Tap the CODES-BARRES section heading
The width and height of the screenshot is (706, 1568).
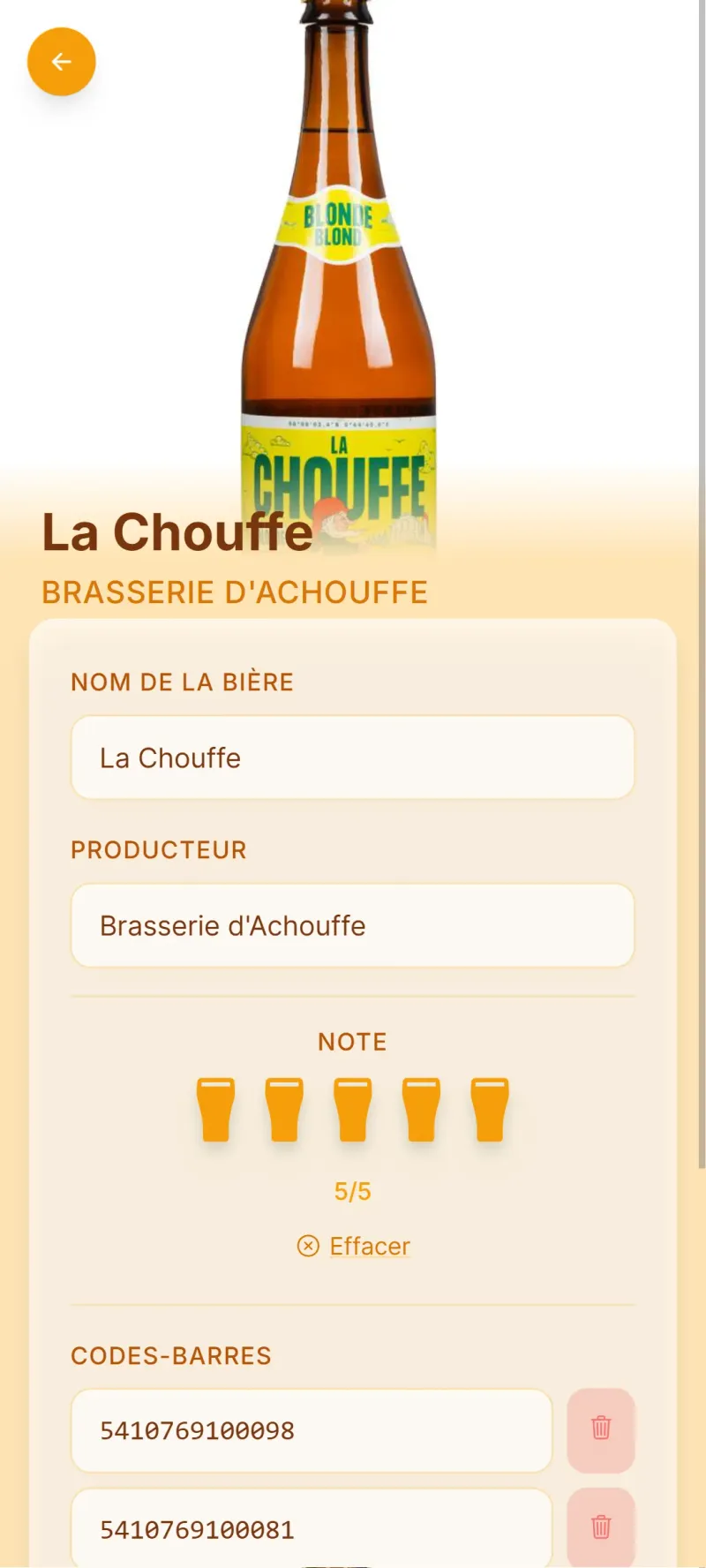(171, 1355)
